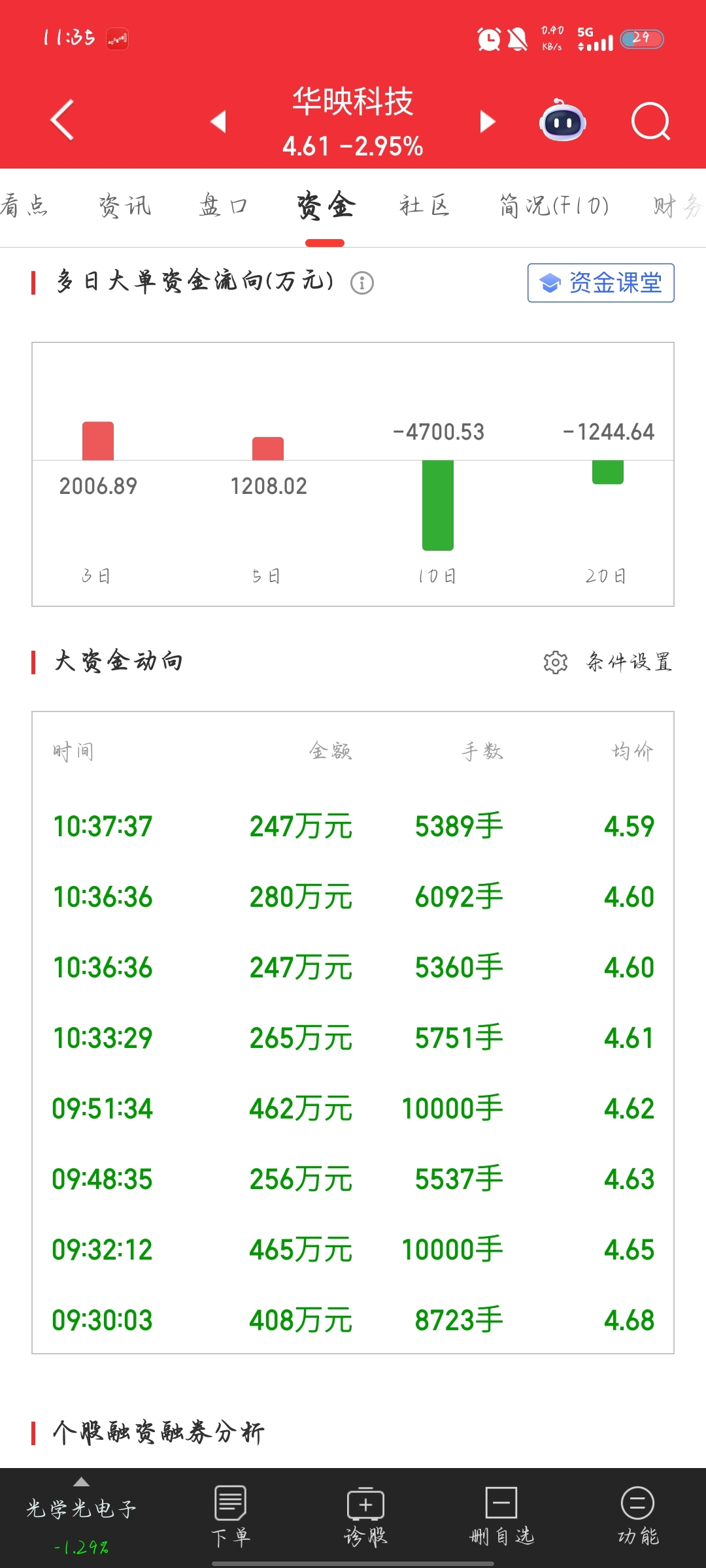
Task: Switch to the next stock
Action: click(x=488, y=121)
